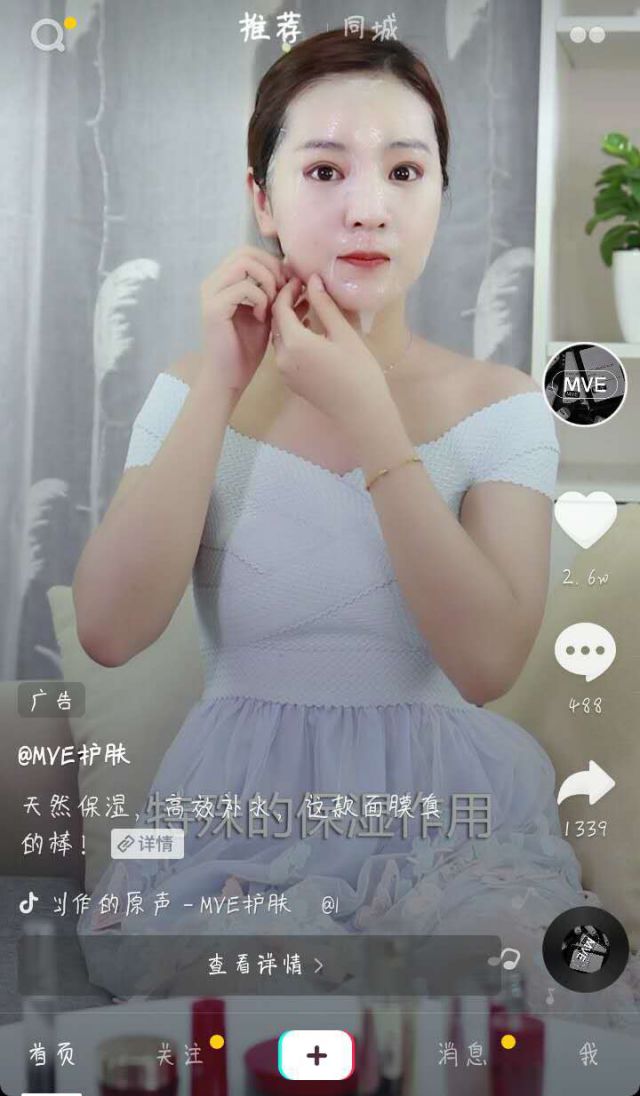Screen dimensions: 640x1096
Task: Go to the 我 profile tab
Action: pyautogui.click(x=588, y=1054)
